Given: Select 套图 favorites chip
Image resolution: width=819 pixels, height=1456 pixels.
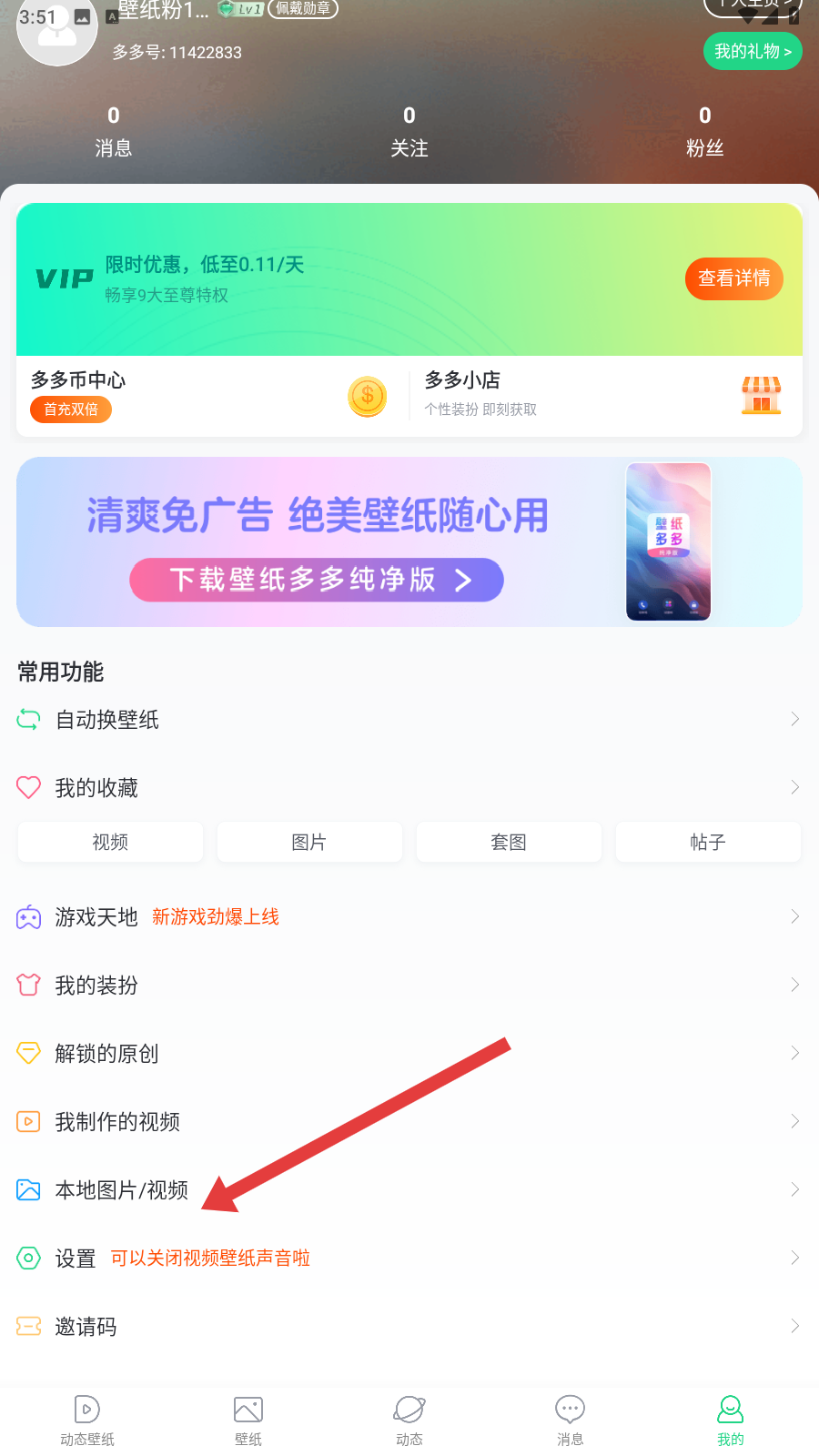Looking at the screenshot, I should pos(509,842).
